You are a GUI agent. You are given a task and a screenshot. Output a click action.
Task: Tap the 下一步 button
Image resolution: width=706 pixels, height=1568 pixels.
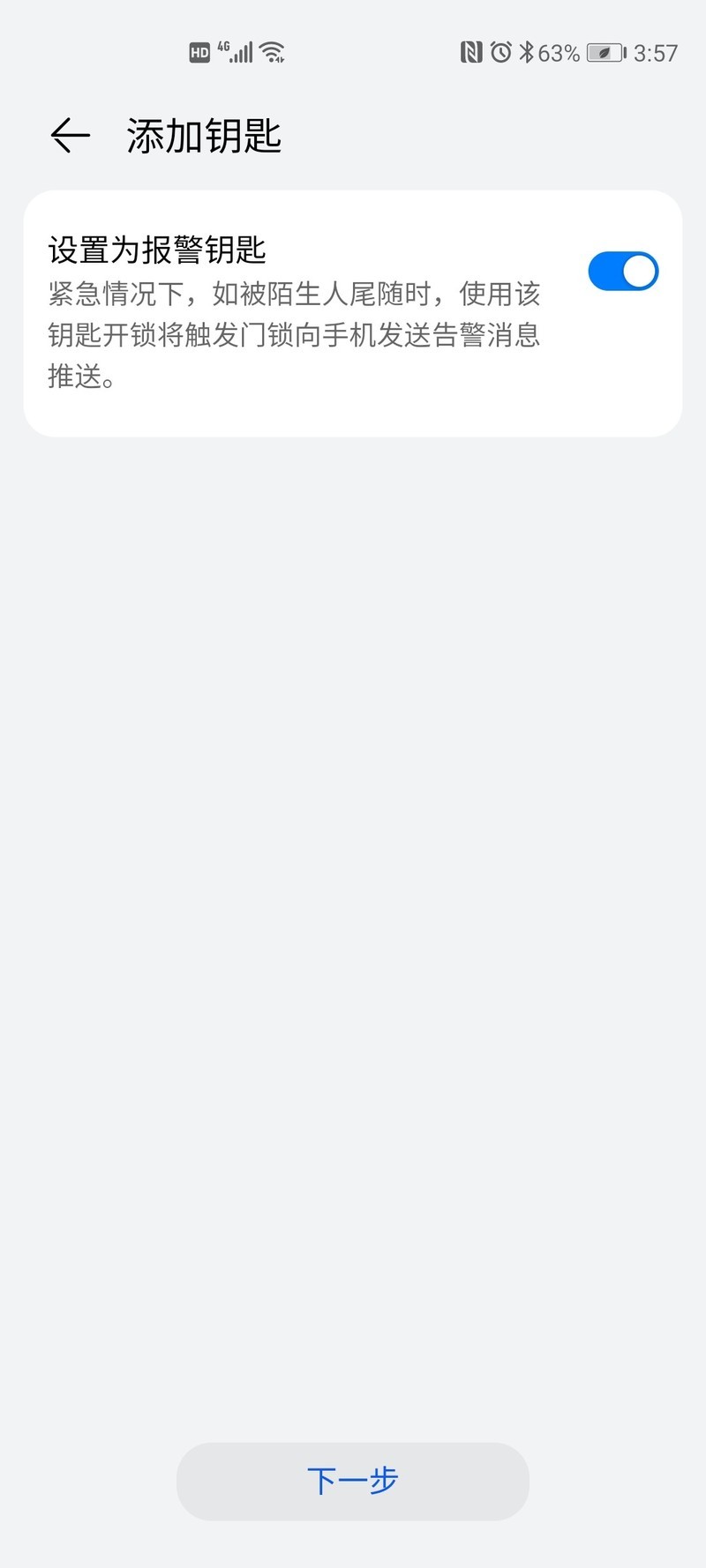click(353, 1481)
